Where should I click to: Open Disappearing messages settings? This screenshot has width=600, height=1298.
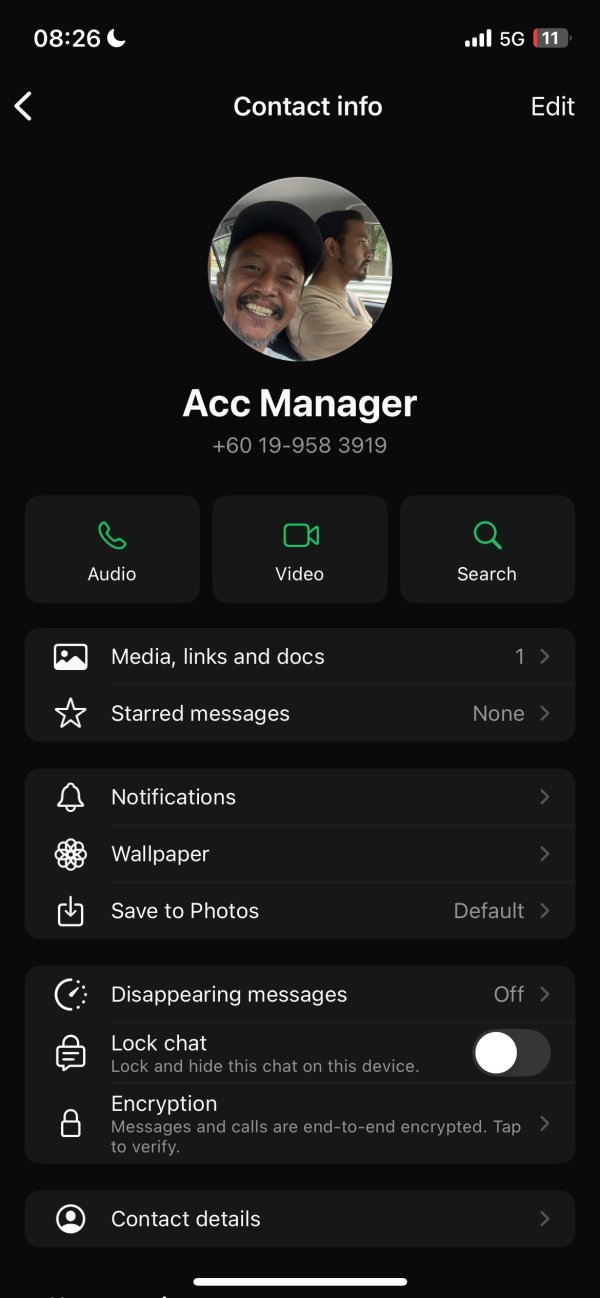300,994
